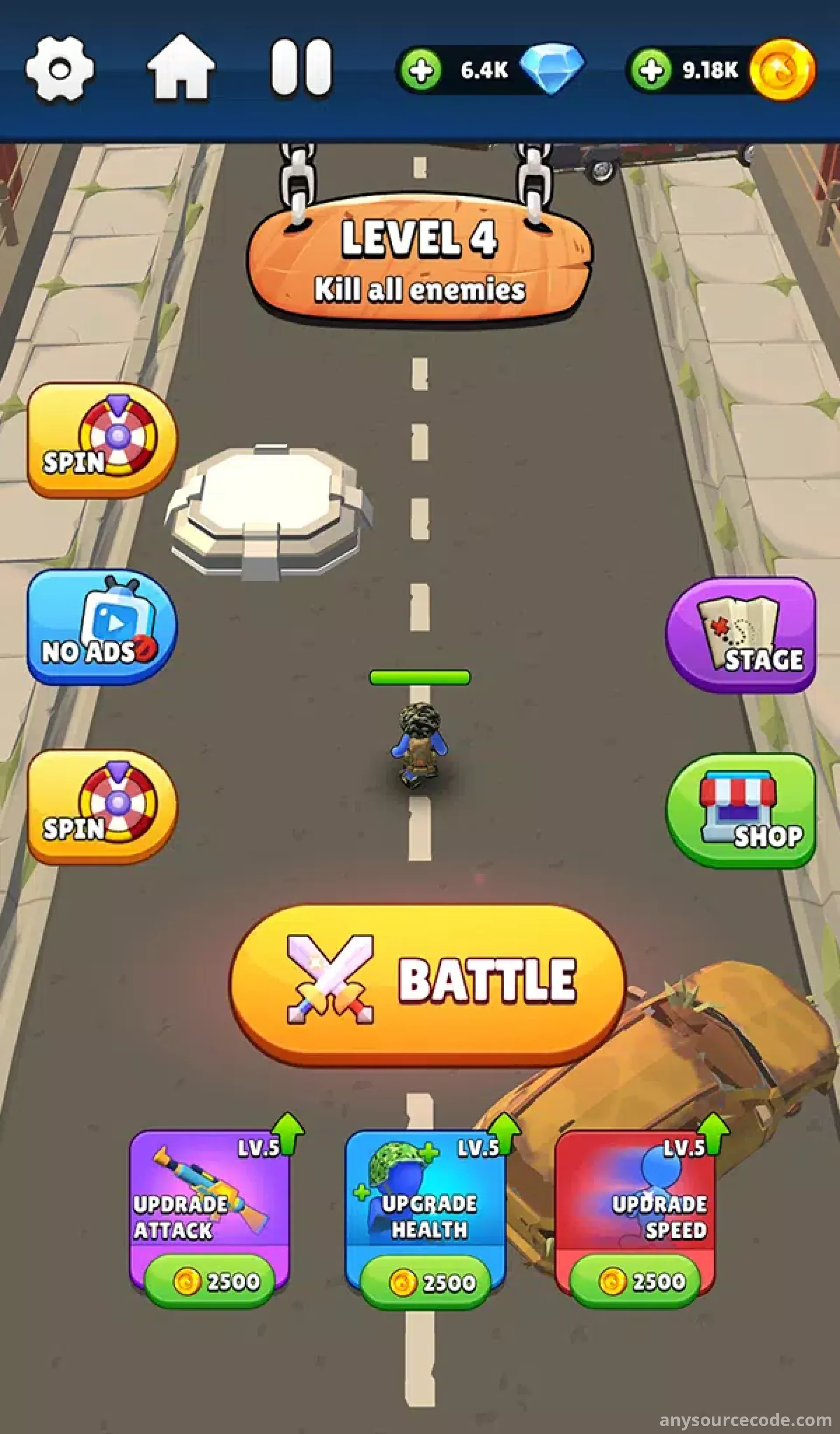The height and width of the screenshot is (1434, 840).
Task: Open the Stage map
Action: pos(740,635)
